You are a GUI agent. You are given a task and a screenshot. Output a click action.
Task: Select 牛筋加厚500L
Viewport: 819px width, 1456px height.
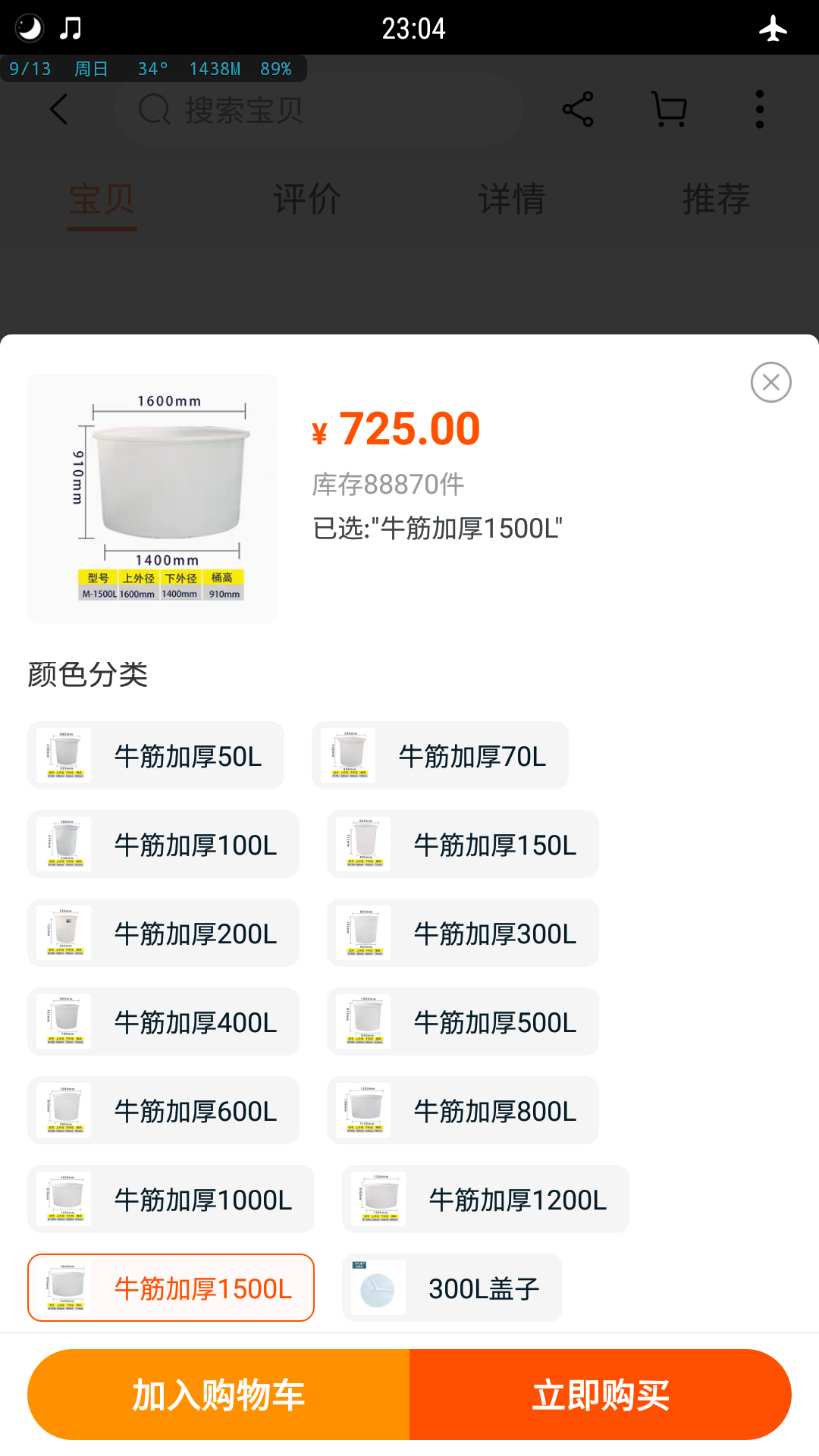463,1021
